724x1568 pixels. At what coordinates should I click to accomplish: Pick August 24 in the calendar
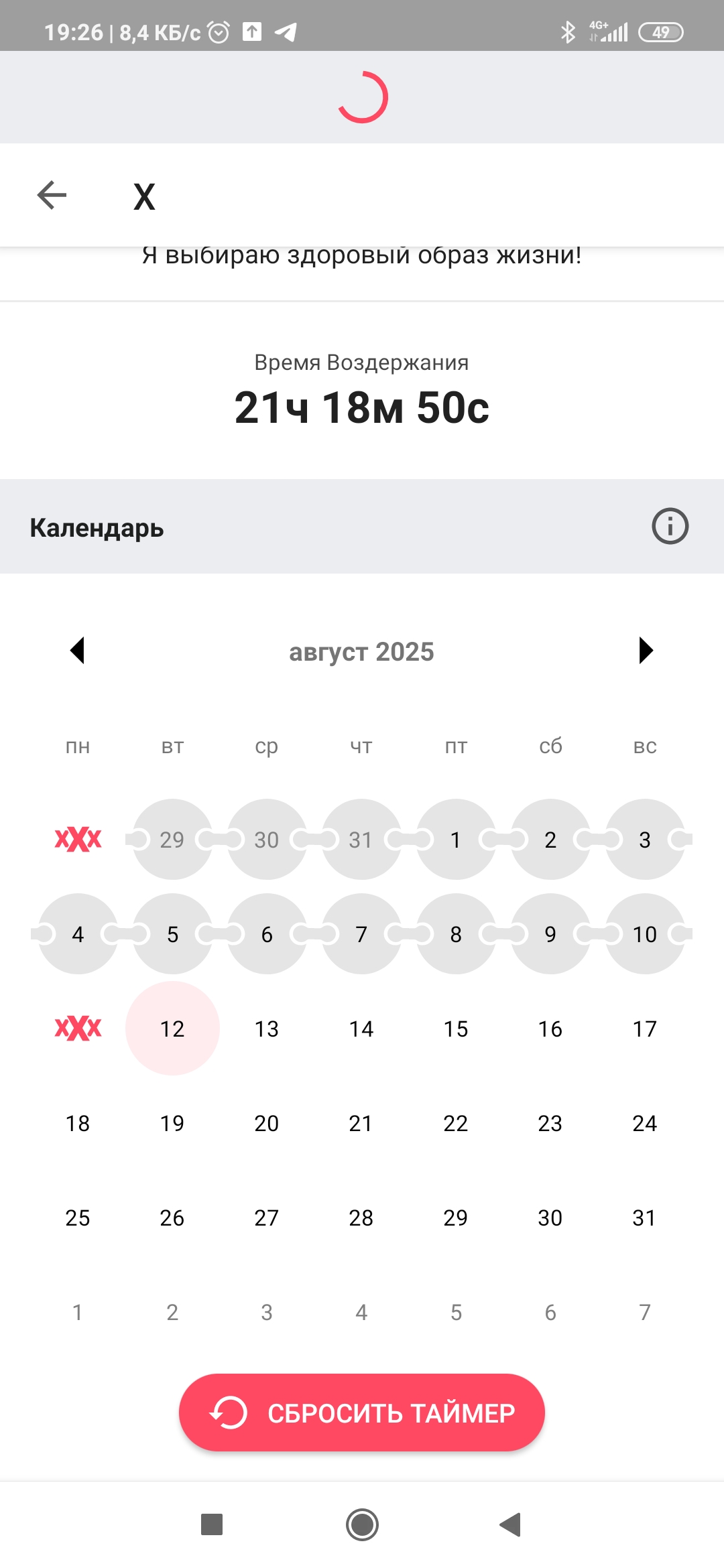645,1123
